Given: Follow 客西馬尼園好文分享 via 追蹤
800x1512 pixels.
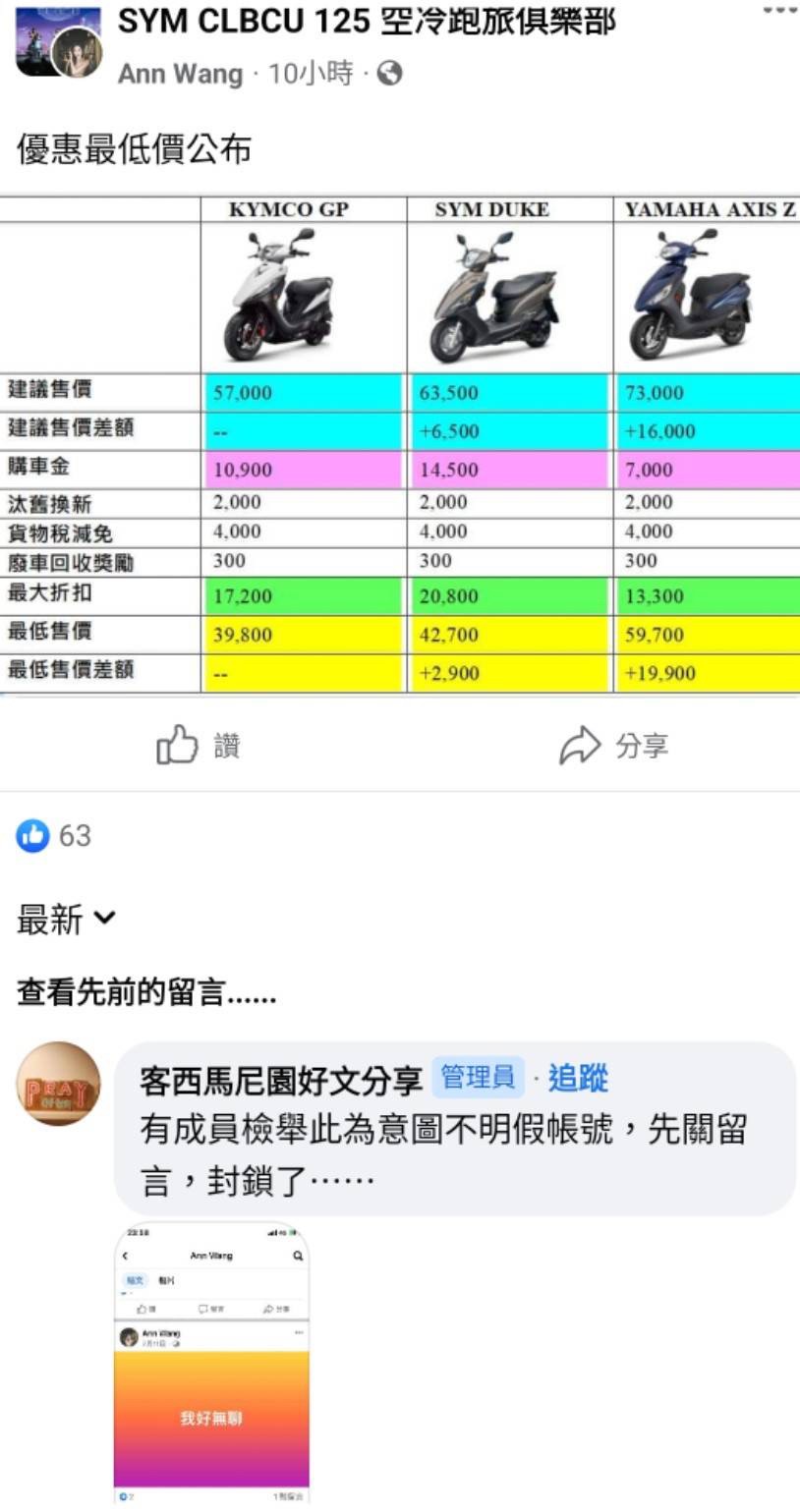Looking at the screenshot, I should [x=578, y=1079].
